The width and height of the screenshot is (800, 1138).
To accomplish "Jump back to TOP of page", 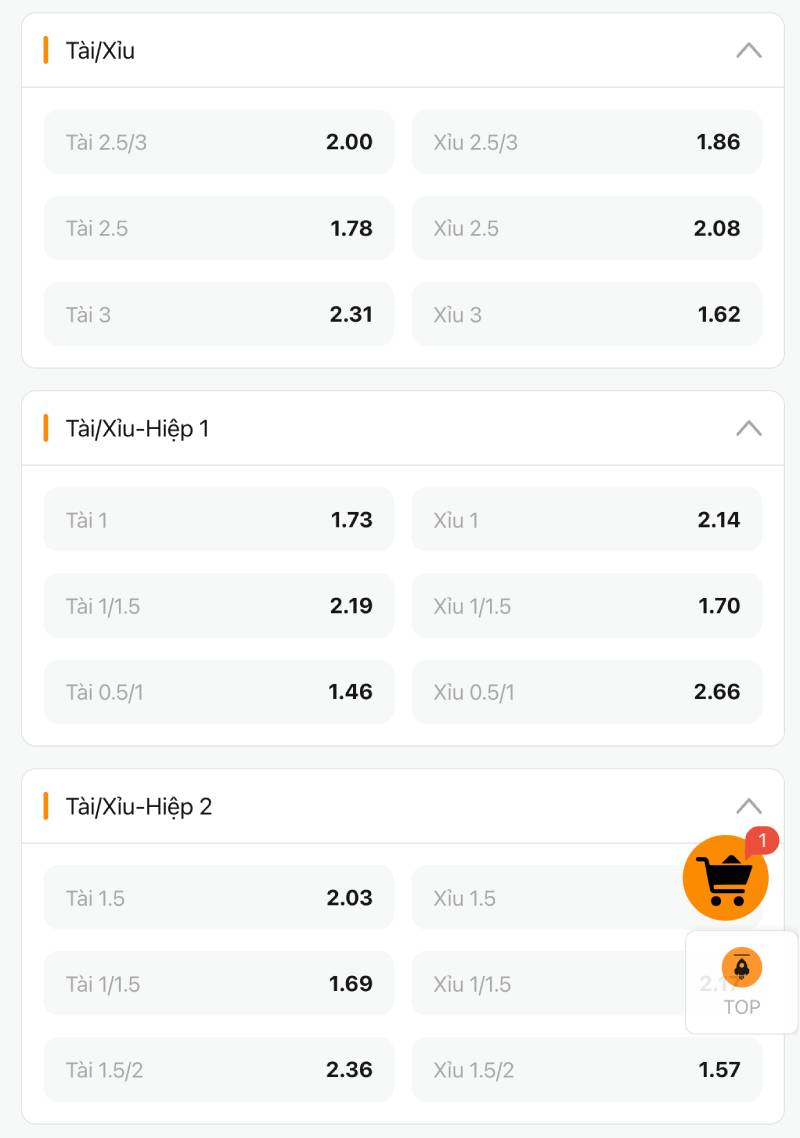I will 741,982.
